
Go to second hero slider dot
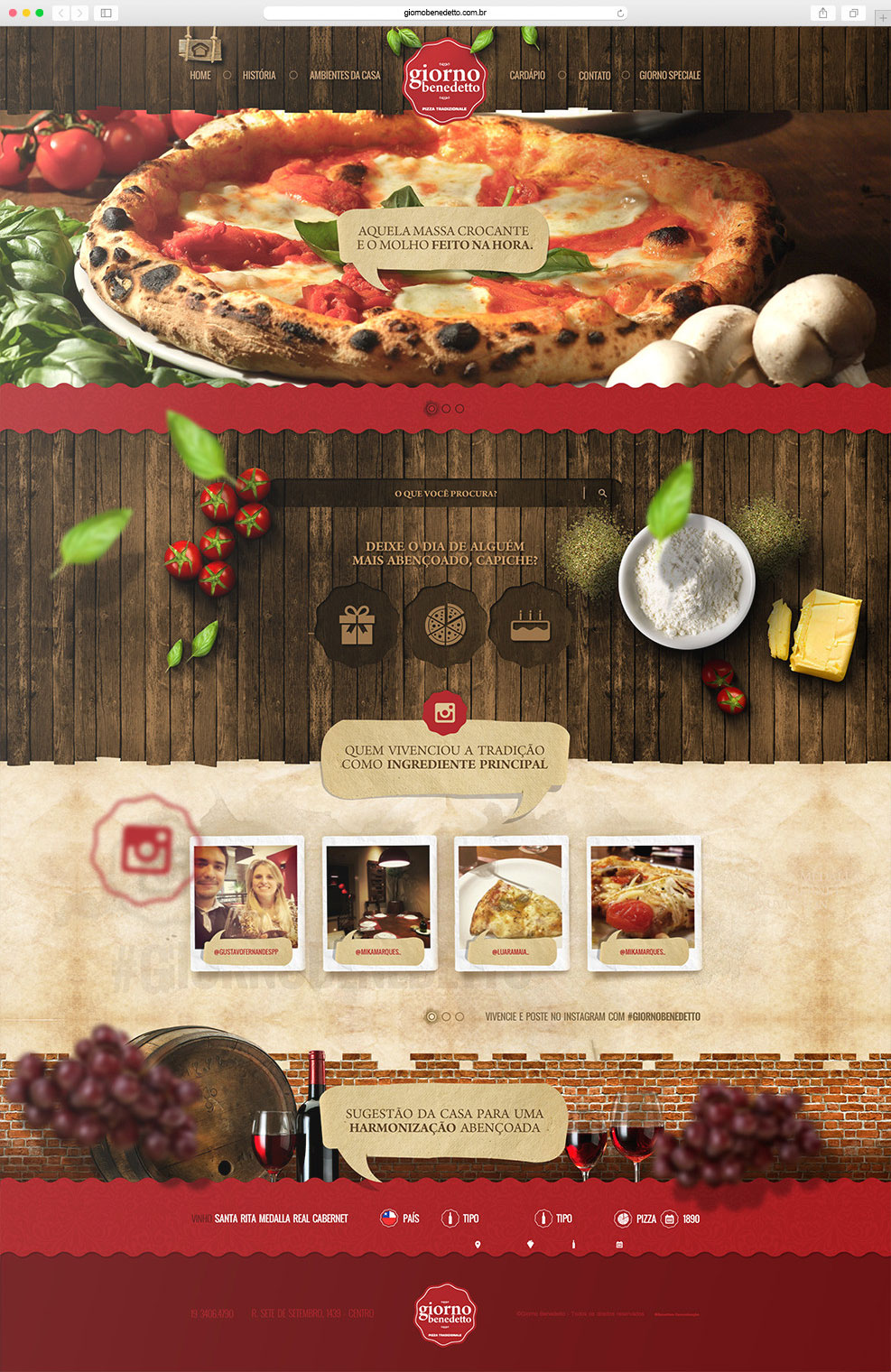(446, 409)
